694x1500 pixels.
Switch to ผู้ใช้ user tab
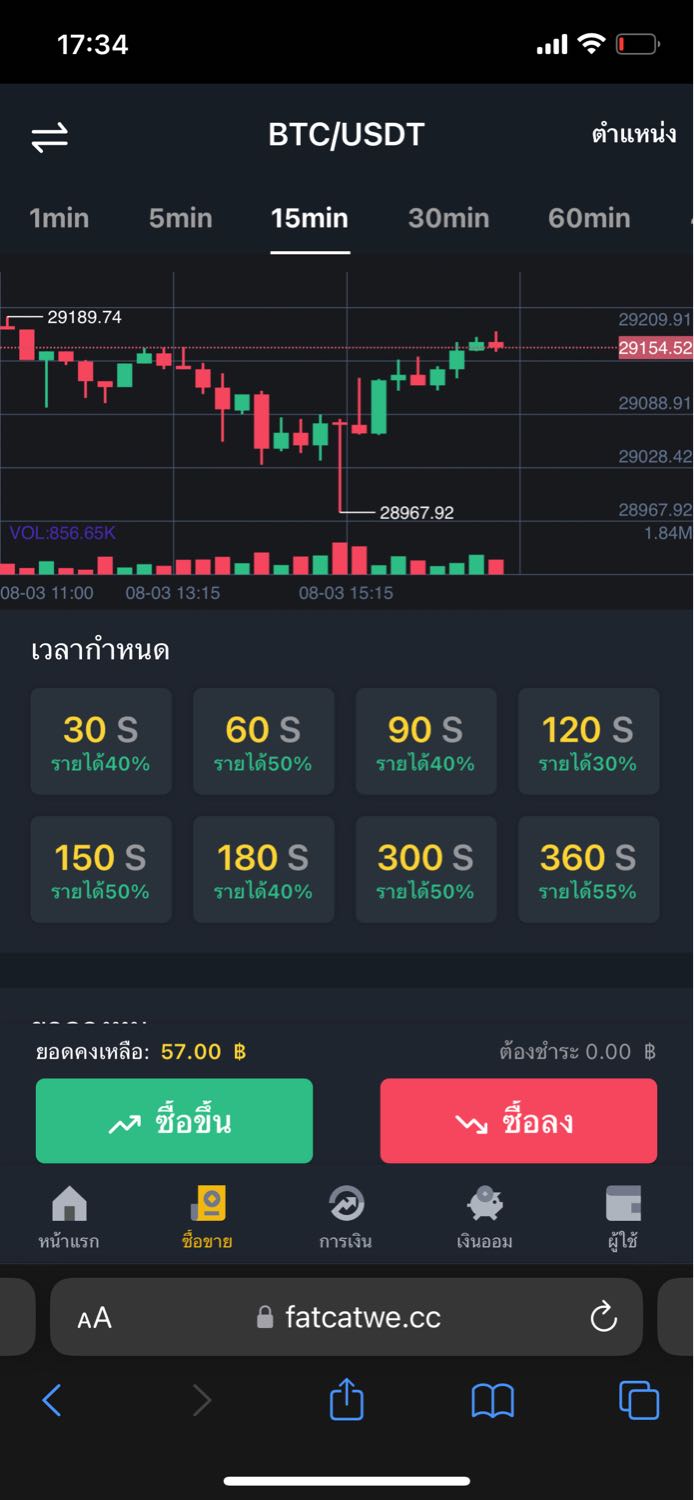[623, 1217]
